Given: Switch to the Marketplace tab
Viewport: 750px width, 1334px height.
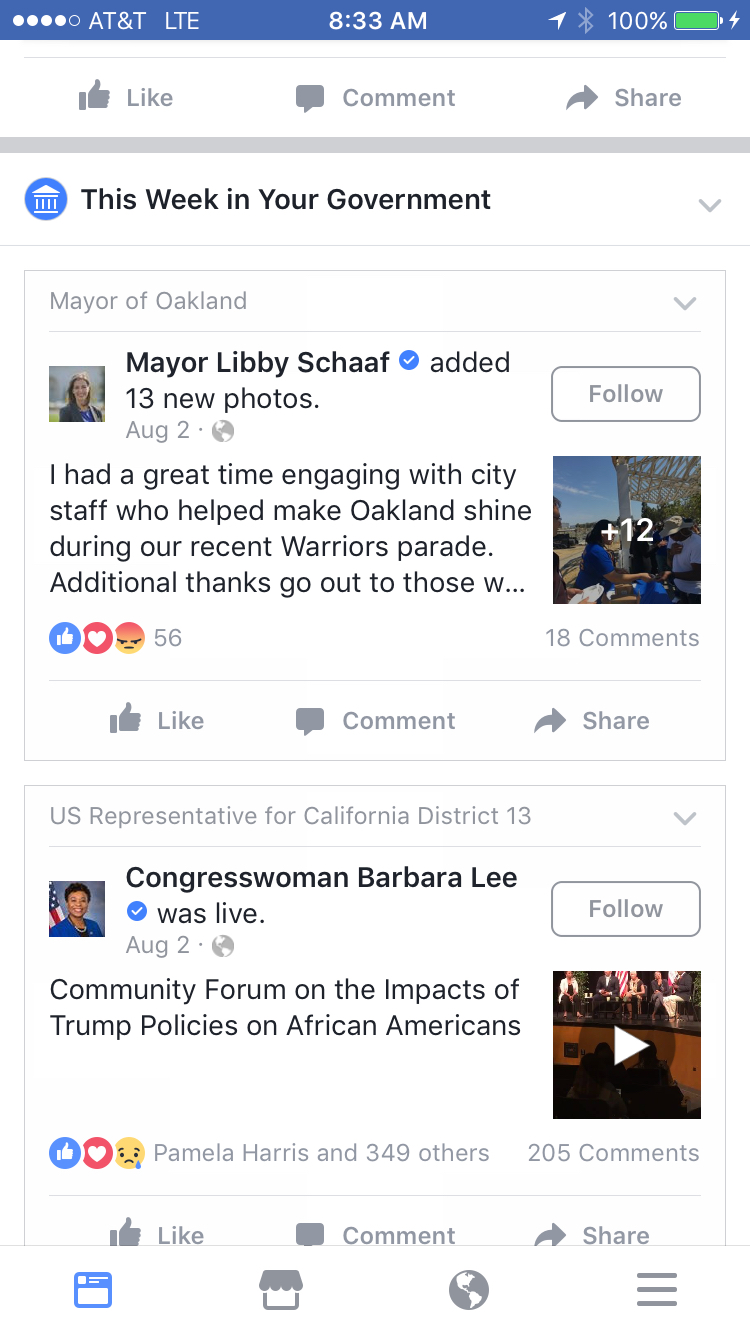Looking at the screenshot, I should [281, 1290].
